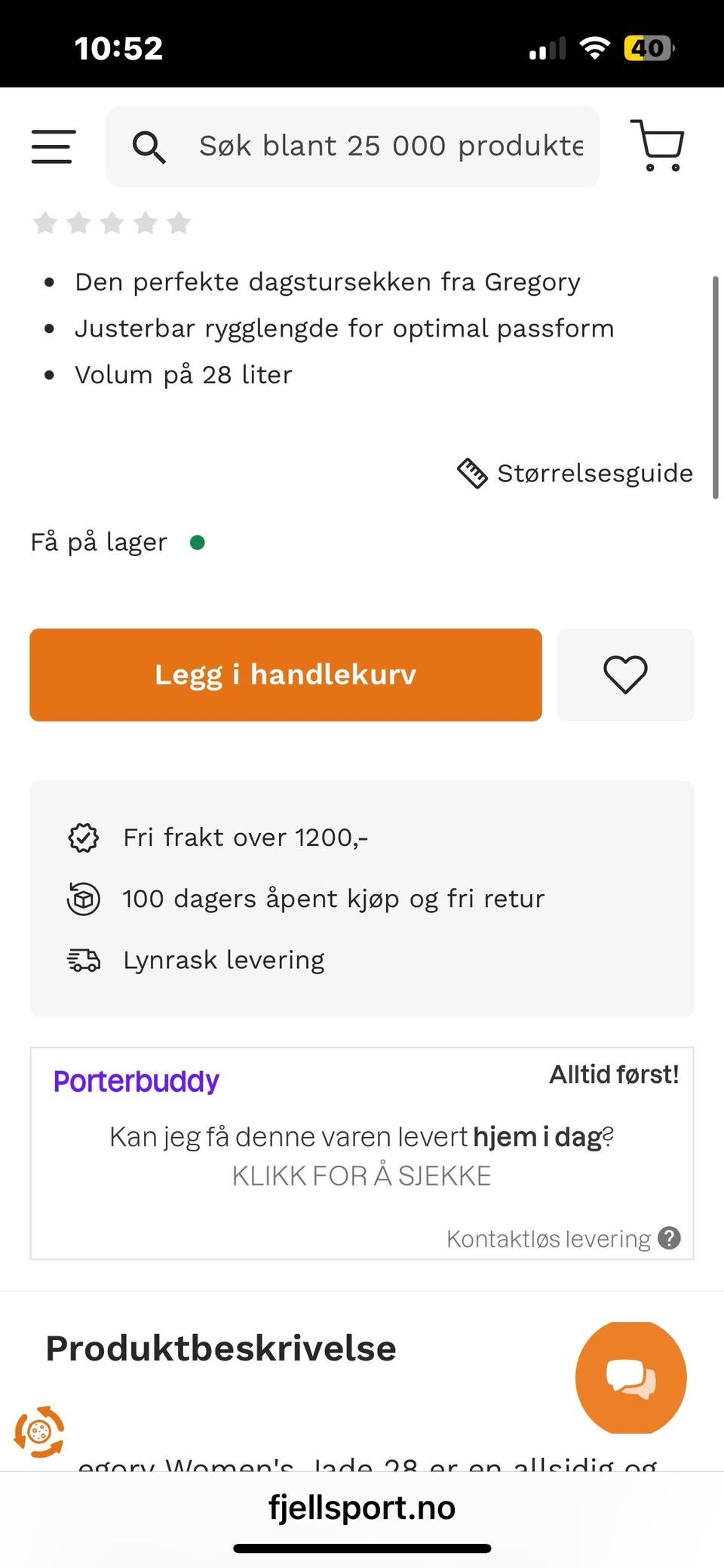The width and height of the screenshot is (724, 1568).
Task: Open the Størrelsesguide page
Action: click(594, 472)
